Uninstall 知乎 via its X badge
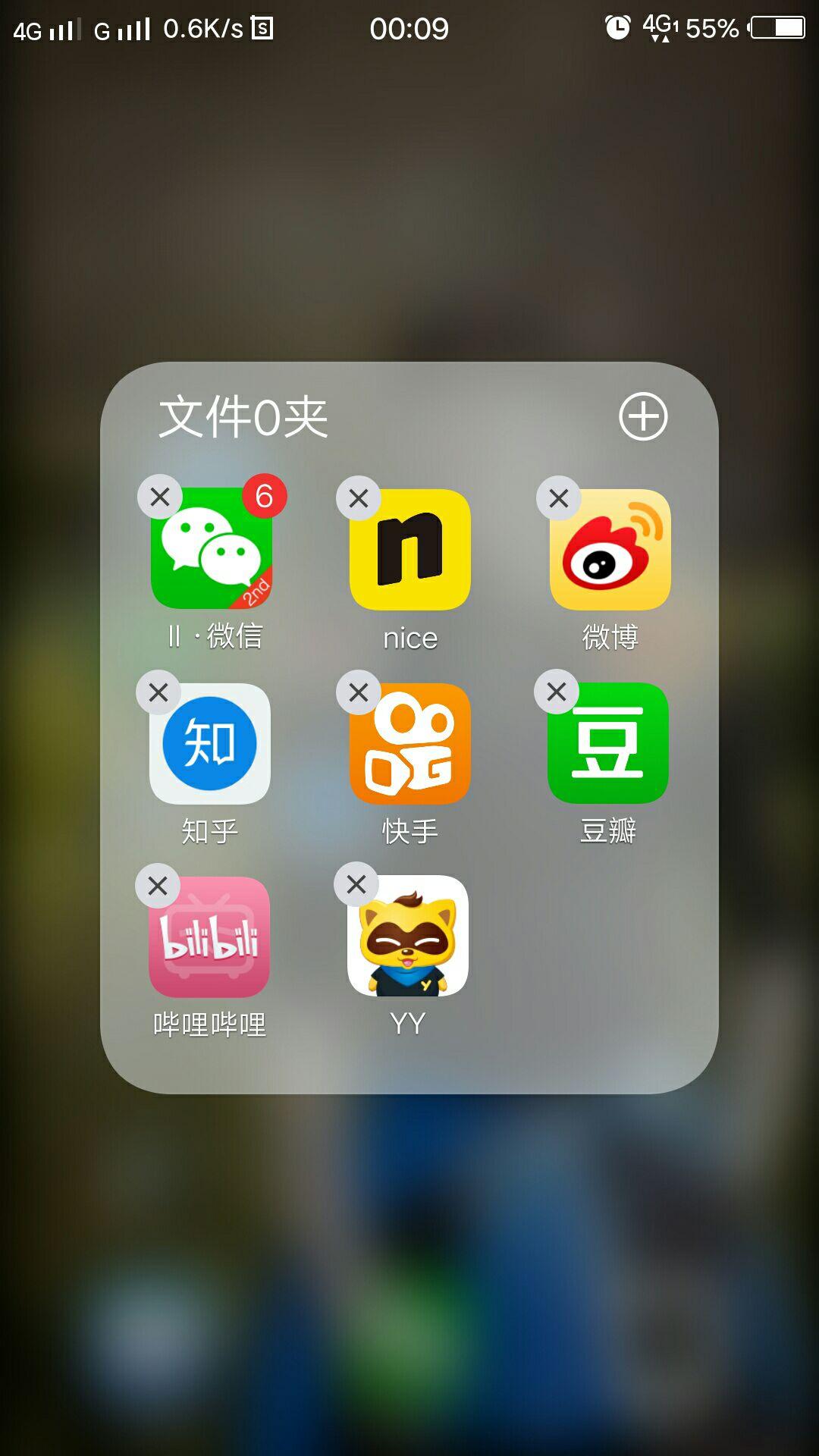The height and width of the screenshot is (1456, 819). (158, 692)
